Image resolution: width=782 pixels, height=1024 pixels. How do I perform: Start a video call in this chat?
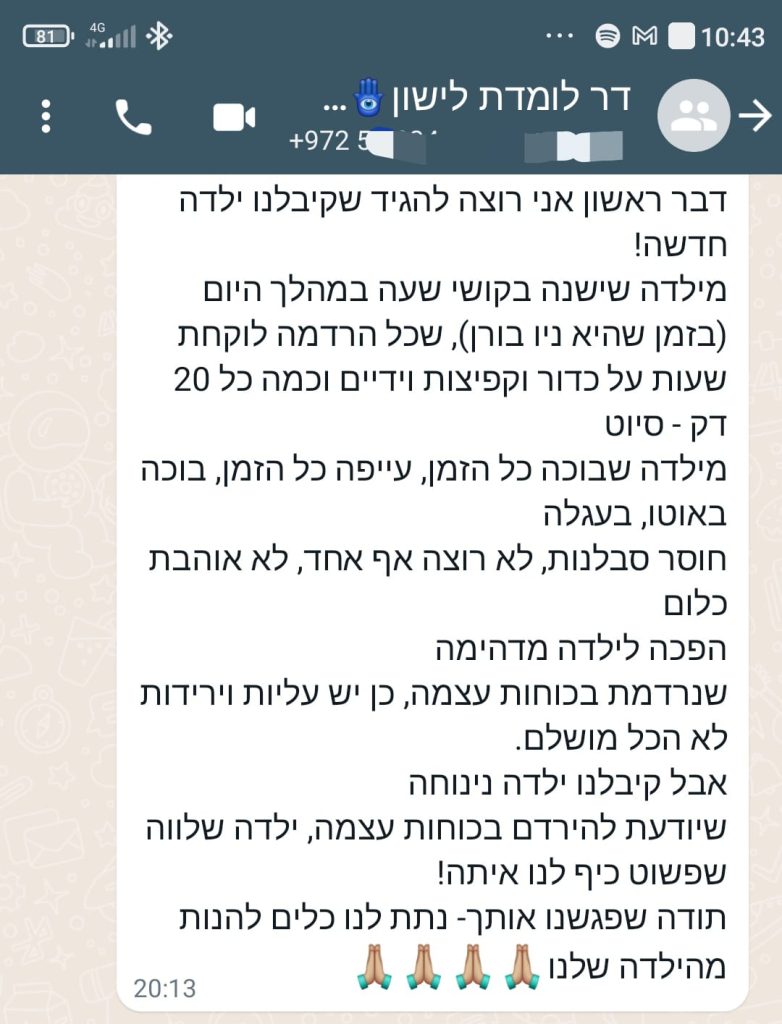tap(234, 117)
